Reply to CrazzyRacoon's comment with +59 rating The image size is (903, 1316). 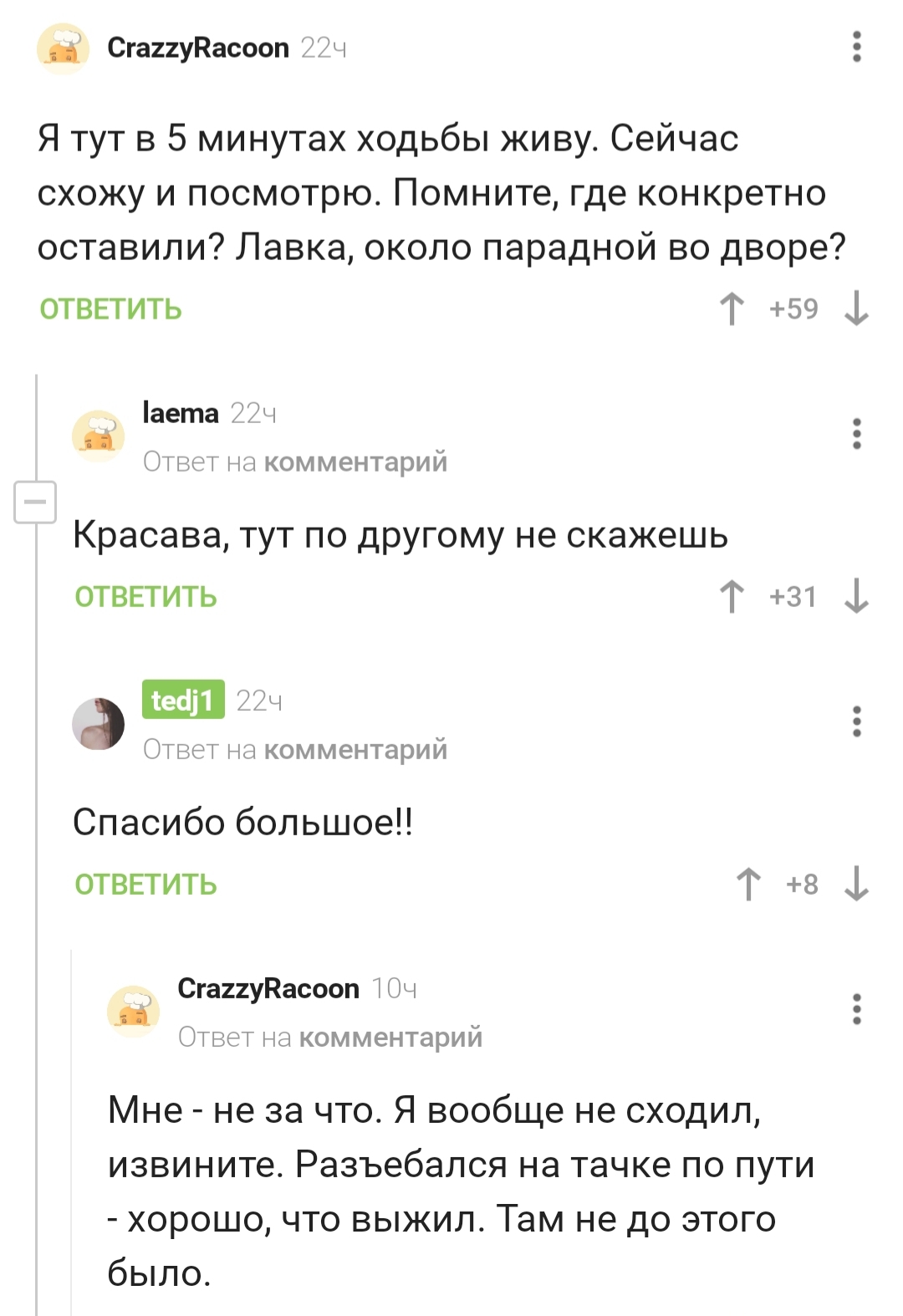click(110, 309)
